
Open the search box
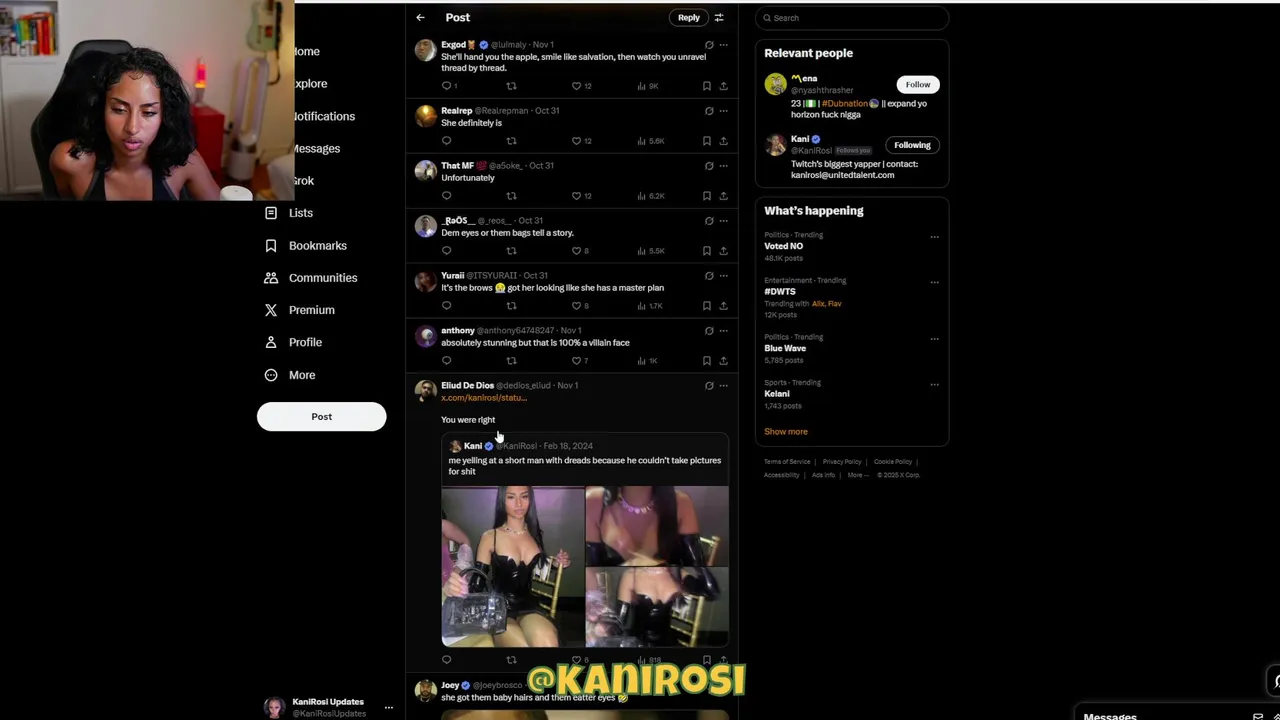[x=852, y=18]
